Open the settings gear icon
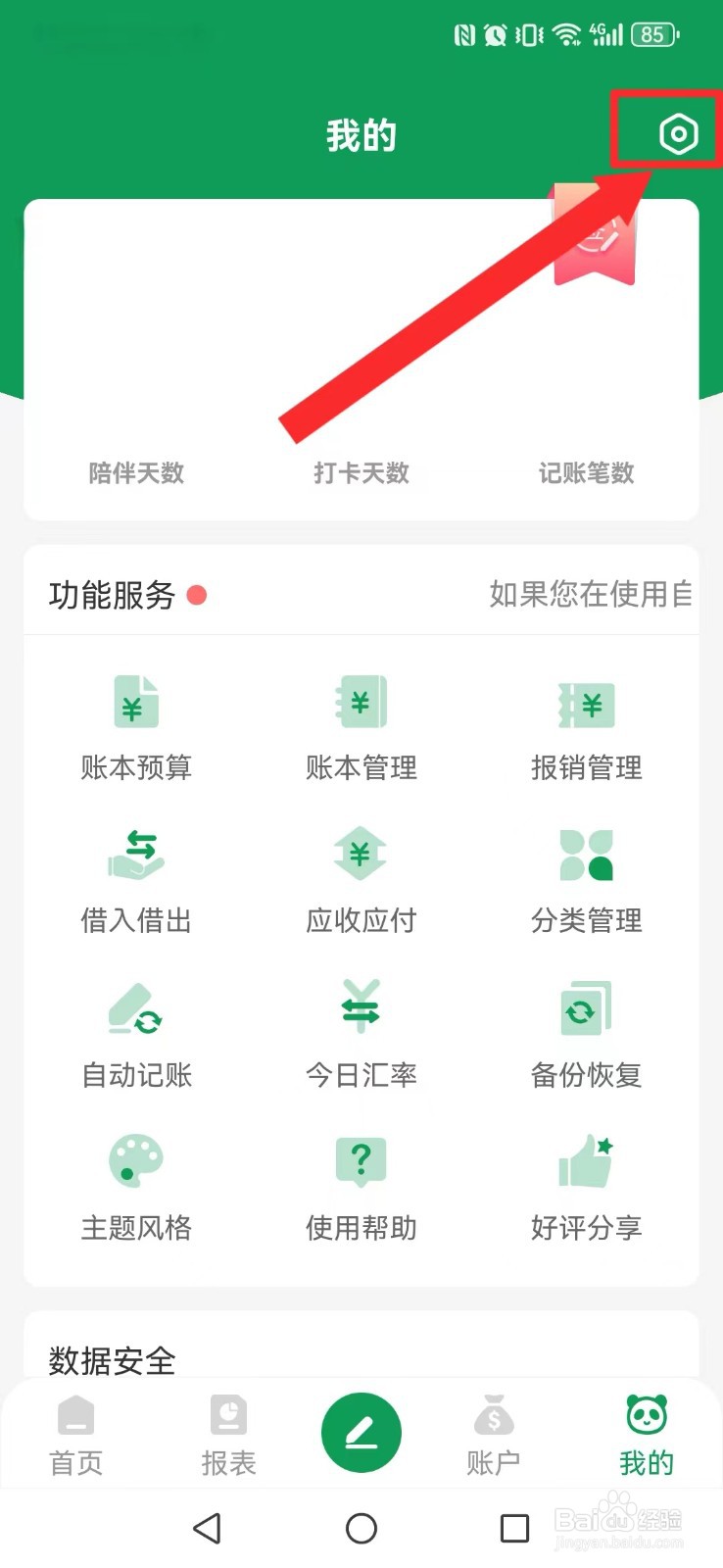 [678, 134]
